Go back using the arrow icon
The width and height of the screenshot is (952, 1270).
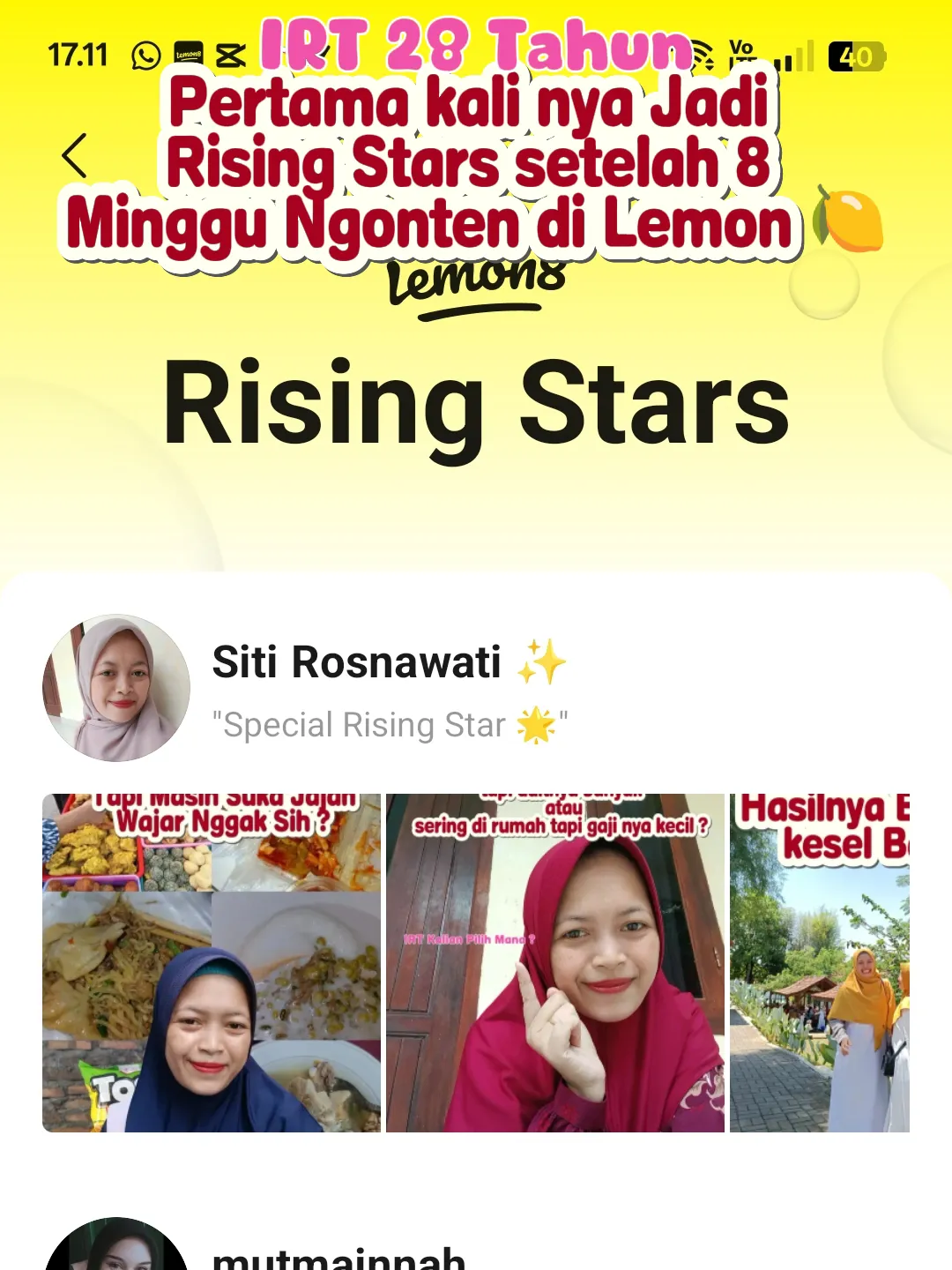[x=75, y=156]
